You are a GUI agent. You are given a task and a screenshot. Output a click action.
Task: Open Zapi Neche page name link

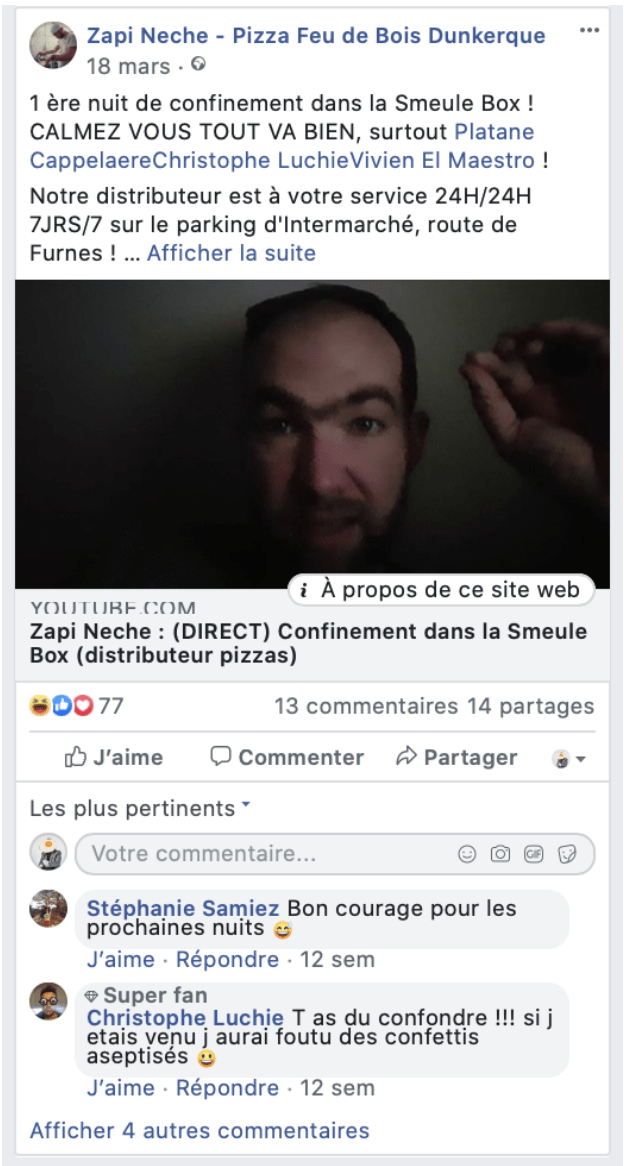tap(316, 36)
